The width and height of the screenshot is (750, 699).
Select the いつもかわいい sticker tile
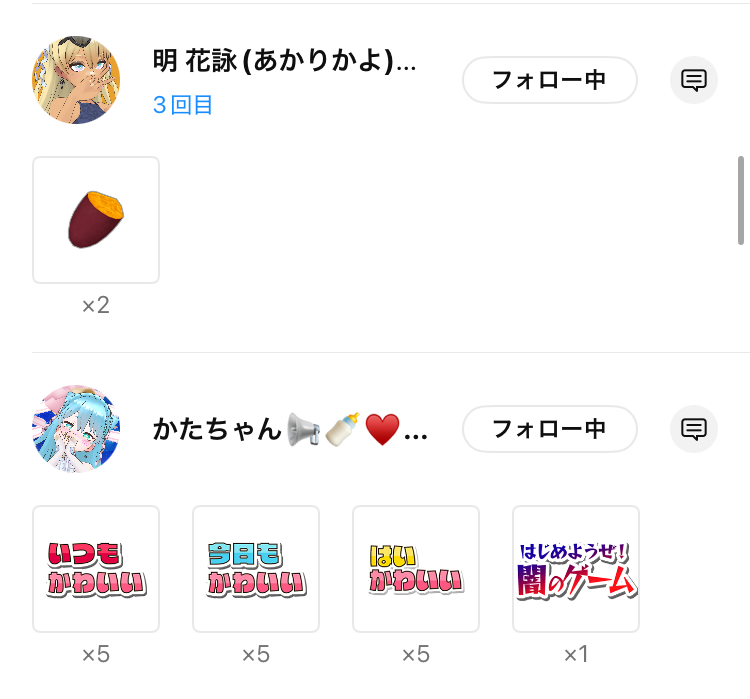[x=96, y=569]
